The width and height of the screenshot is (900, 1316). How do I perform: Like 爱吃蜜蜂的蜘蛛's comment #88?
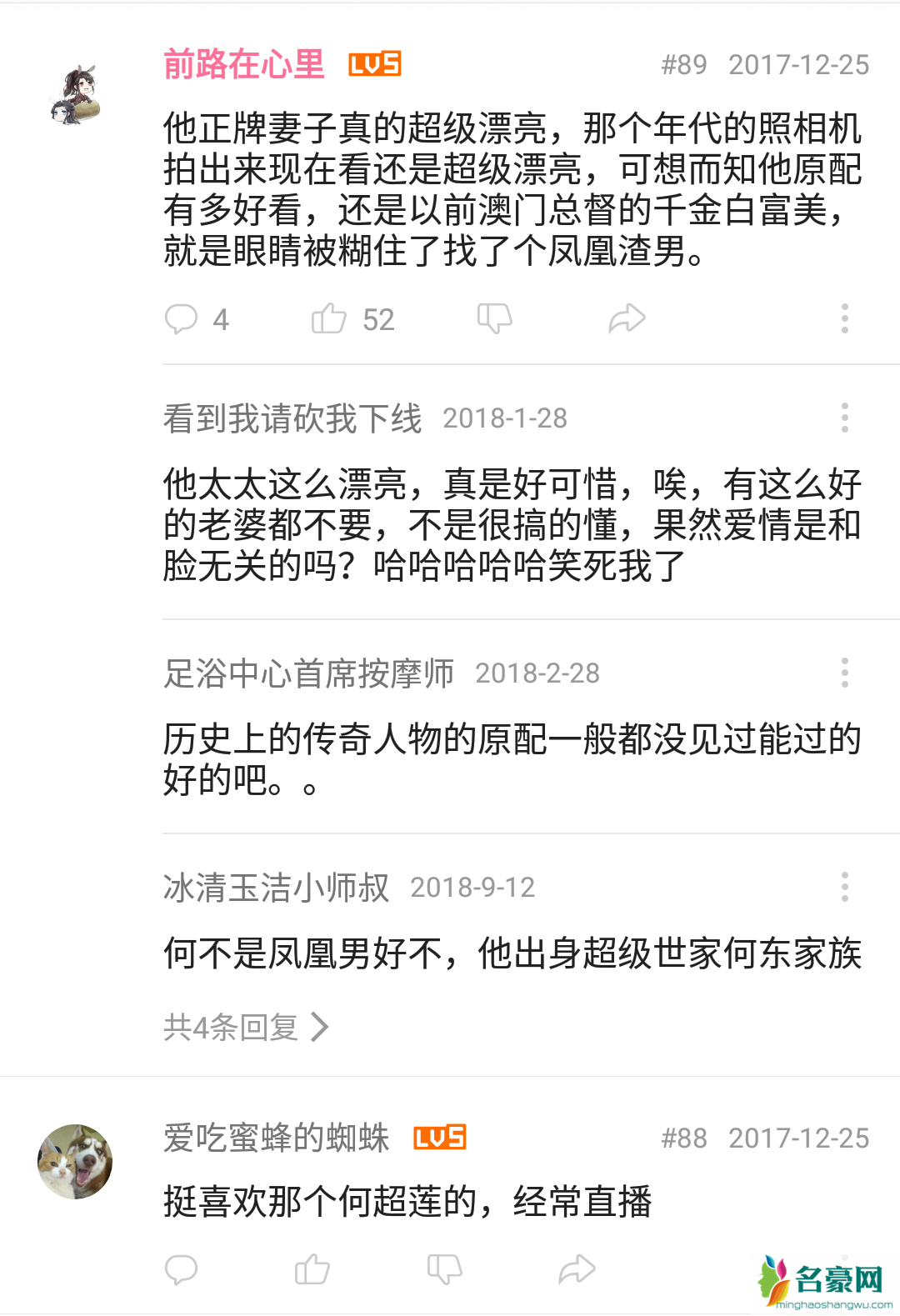(312, 1269)
